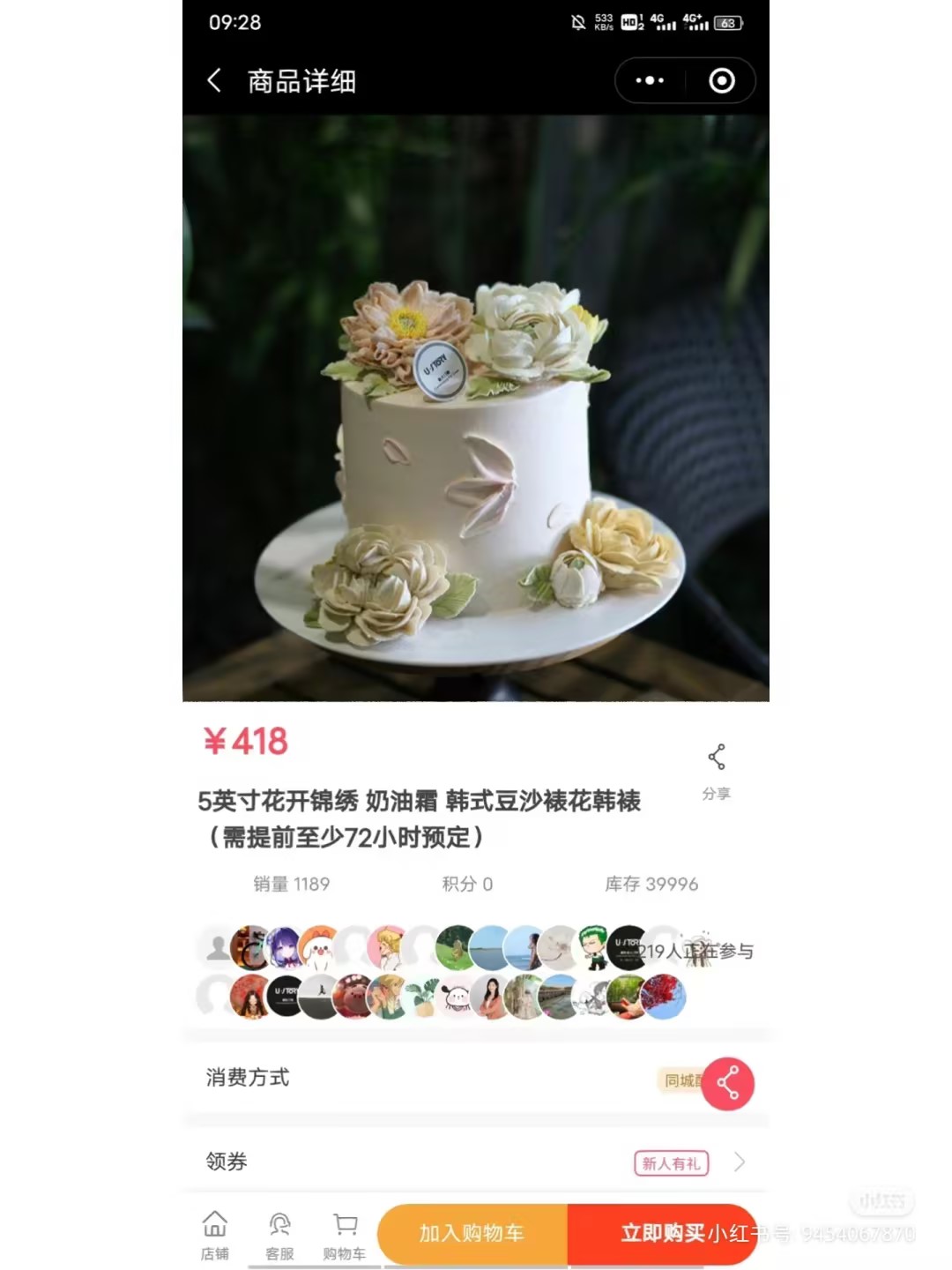This screenshot has width=952, height=1270.
Task: Open the mini program more-options menu
Action: (x=650, y=81)
